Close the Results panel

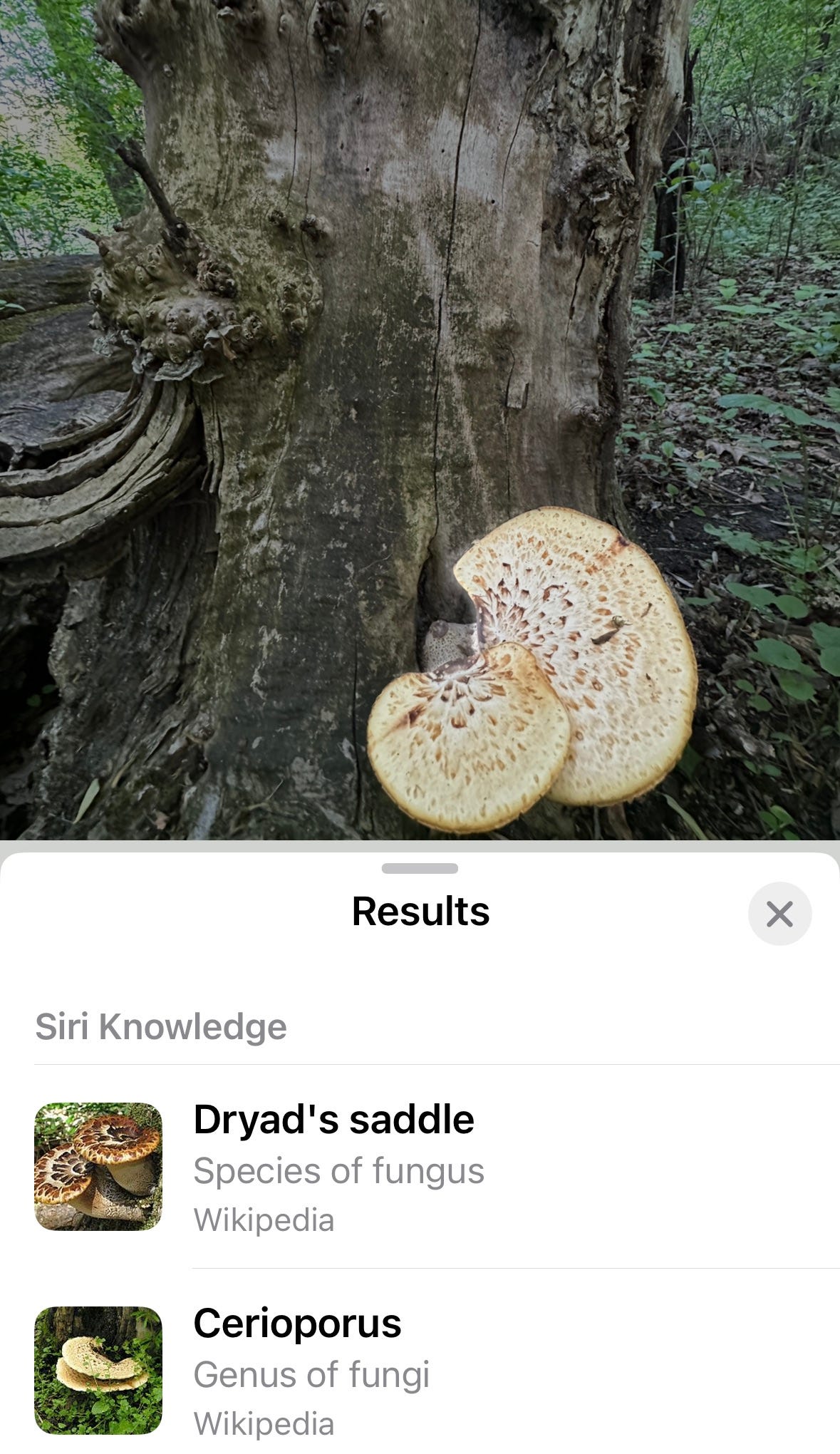(779, 914)
